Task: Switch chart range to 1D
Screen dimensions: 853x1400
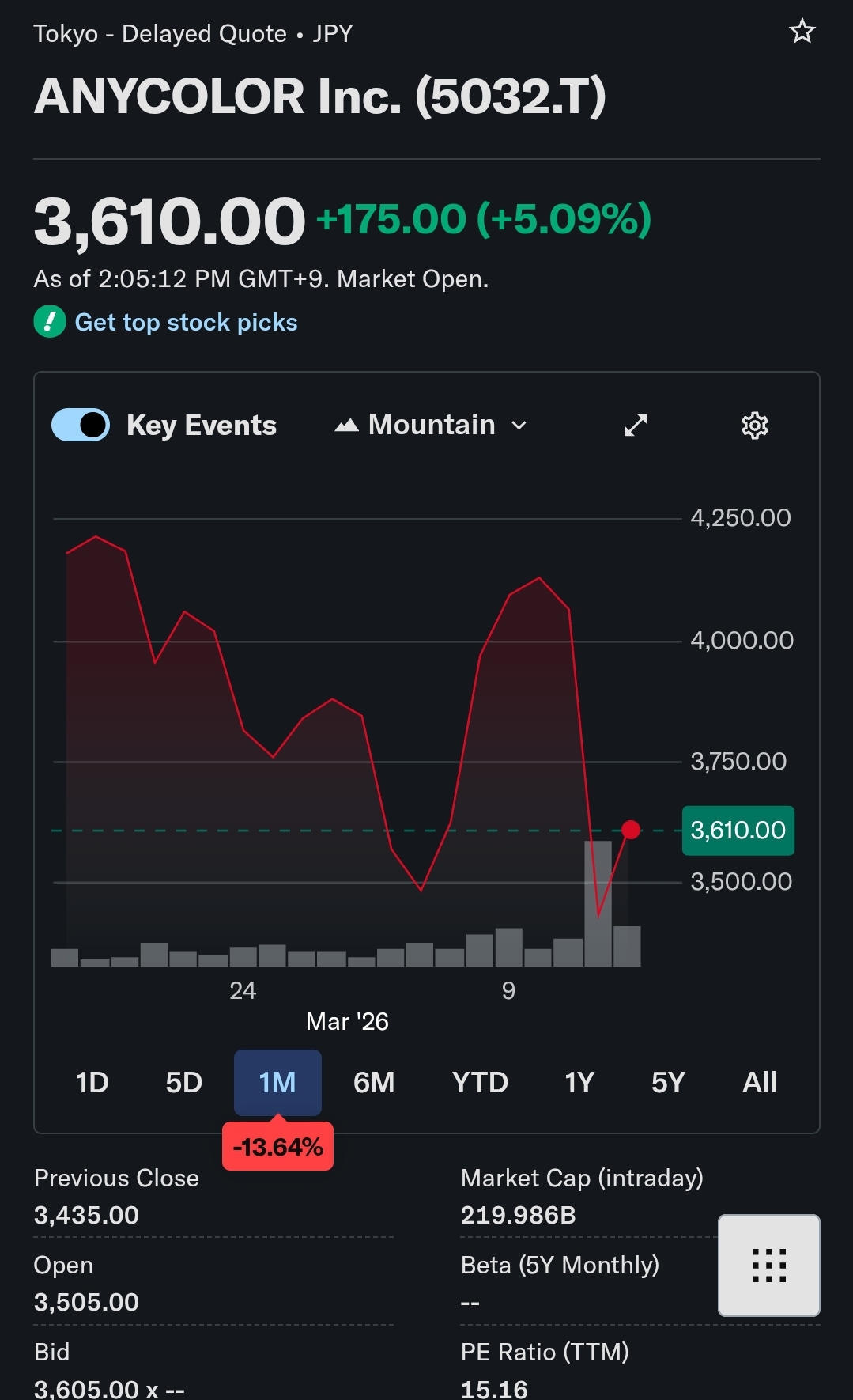Action: (92, 1082)
